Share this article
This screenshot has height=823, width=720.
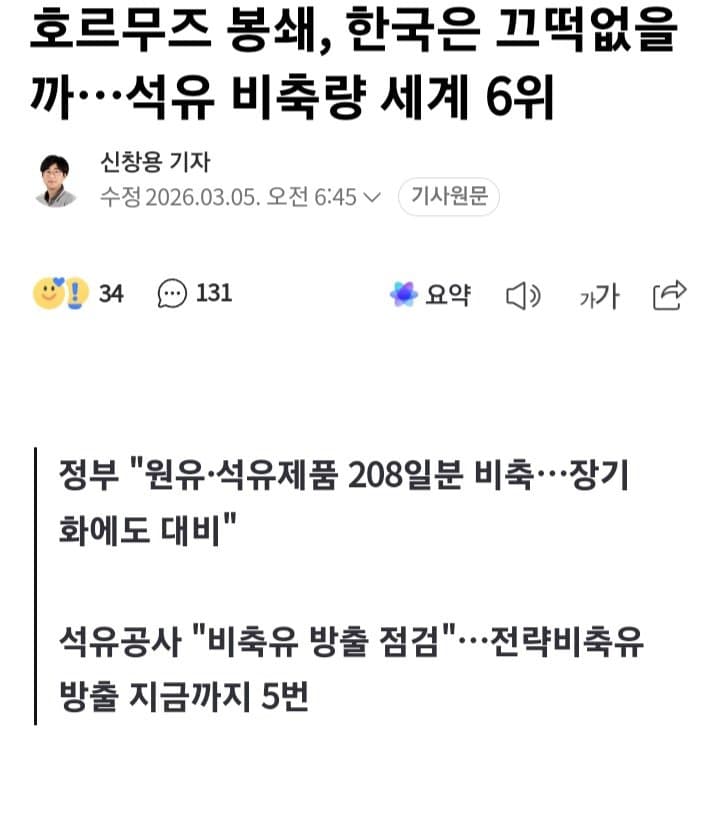click(668, 294)
